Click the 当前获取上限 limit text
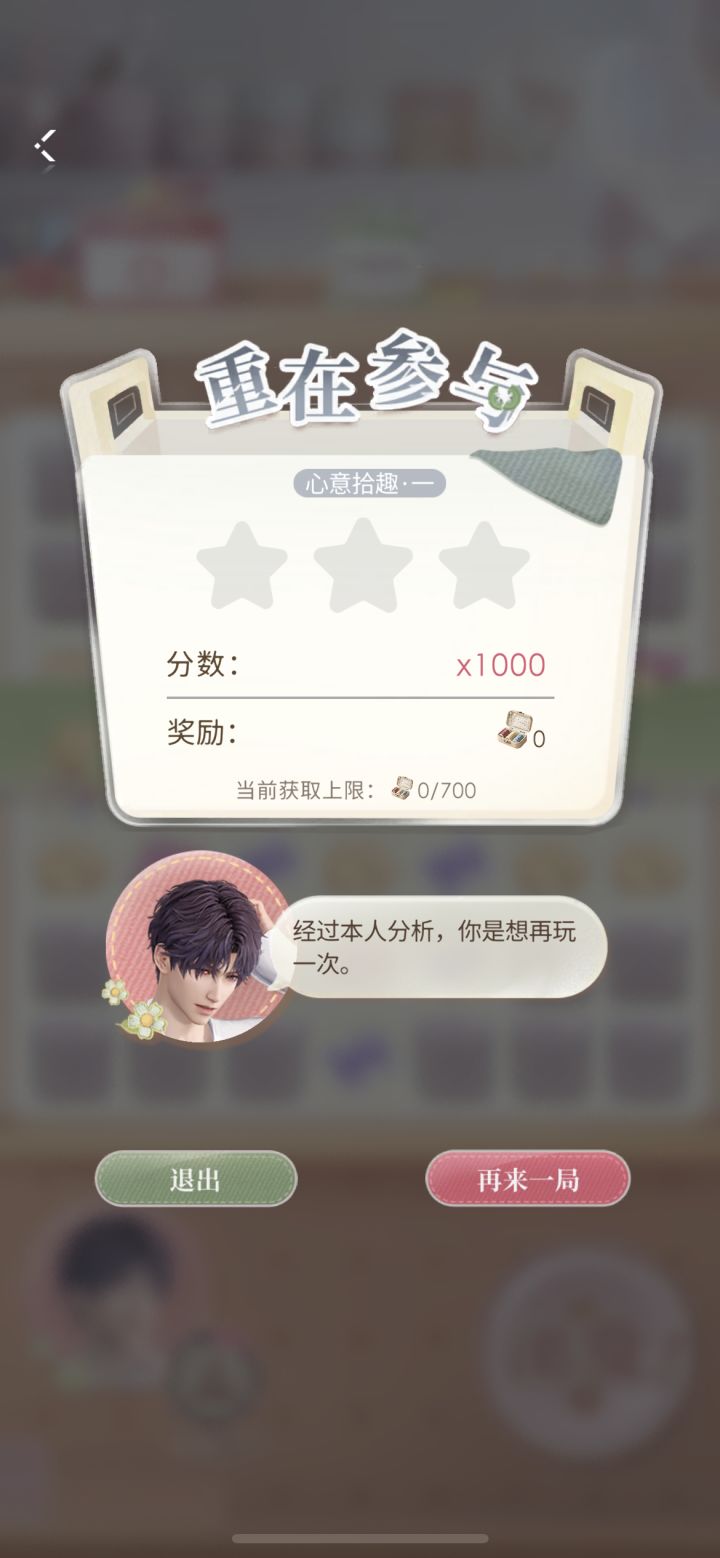 point(300,789)
